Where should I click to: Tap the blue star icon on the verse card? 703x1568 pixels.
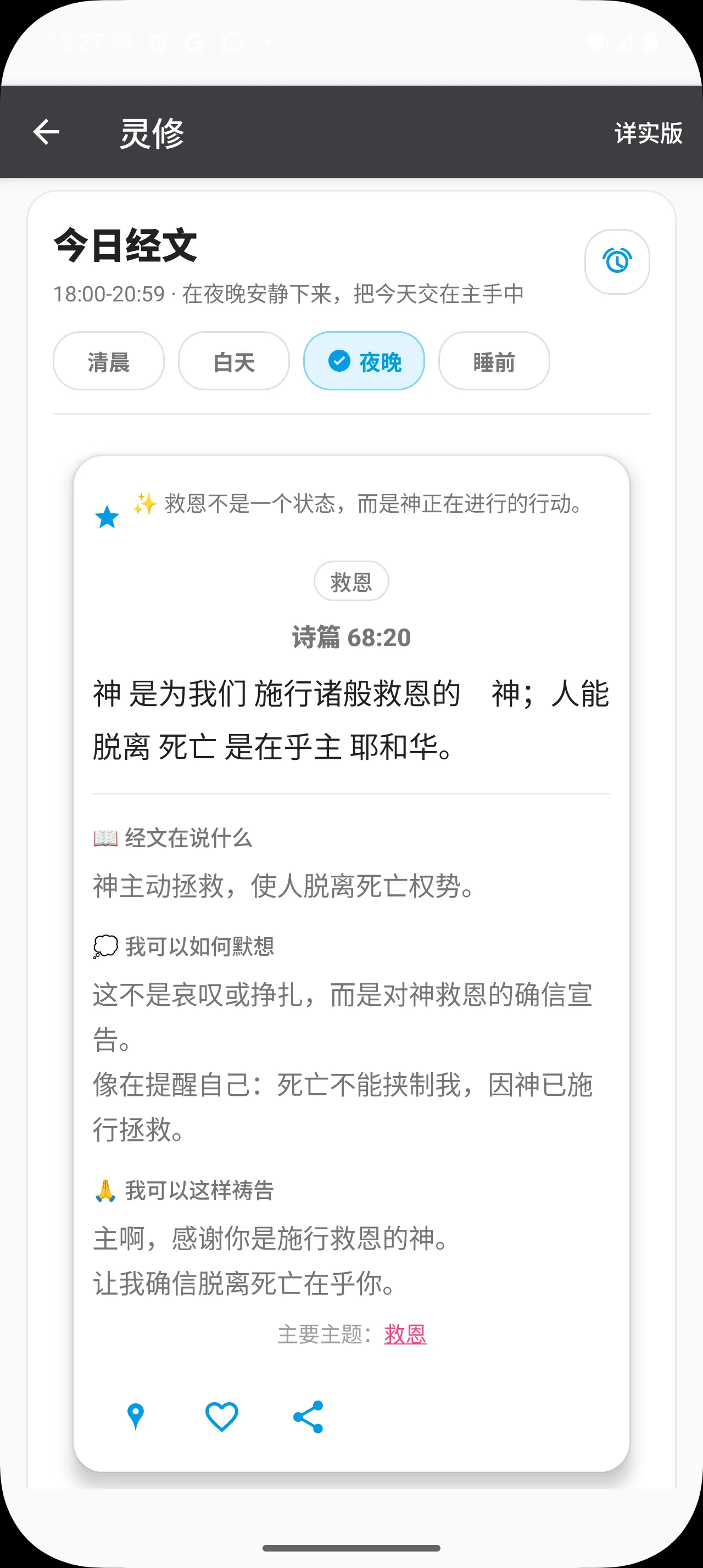(x=107, y=517)
